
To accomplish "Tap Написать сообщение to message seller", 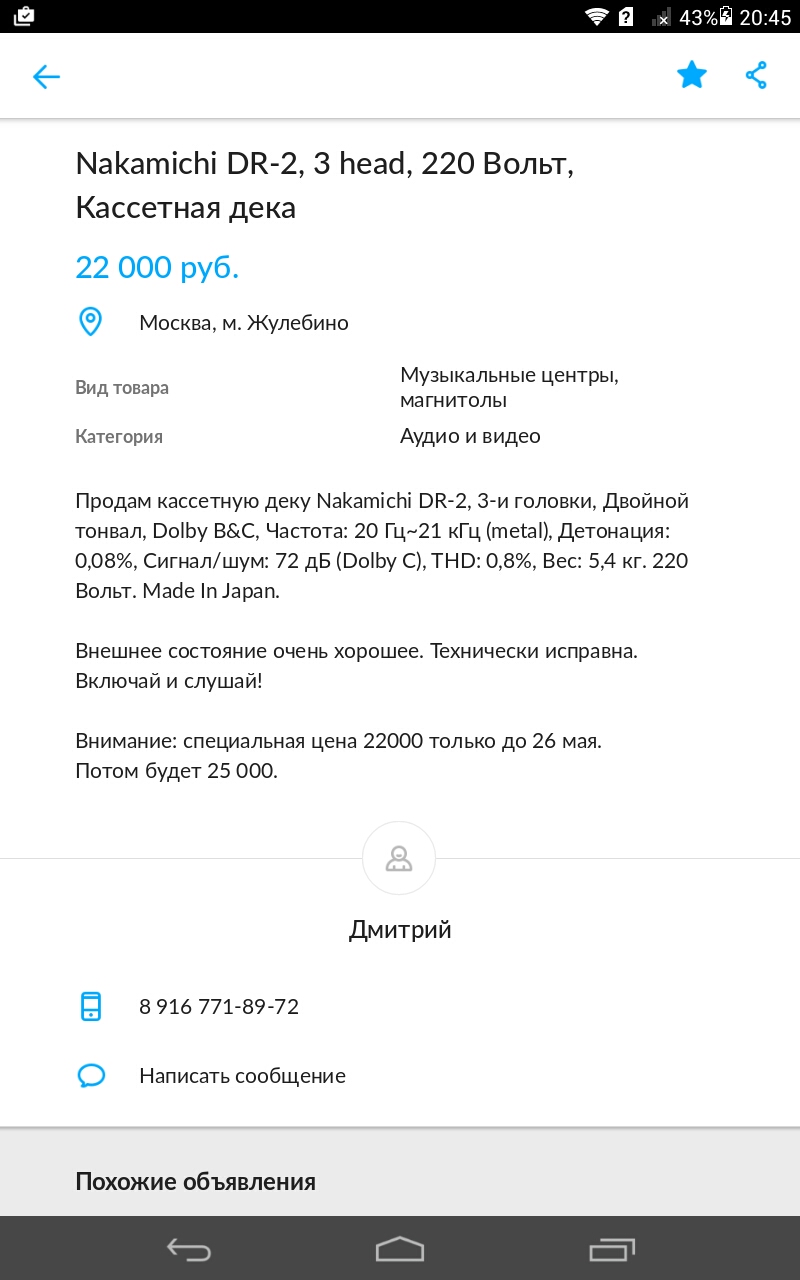I will pyautogui.click(x=242, y=1076).
